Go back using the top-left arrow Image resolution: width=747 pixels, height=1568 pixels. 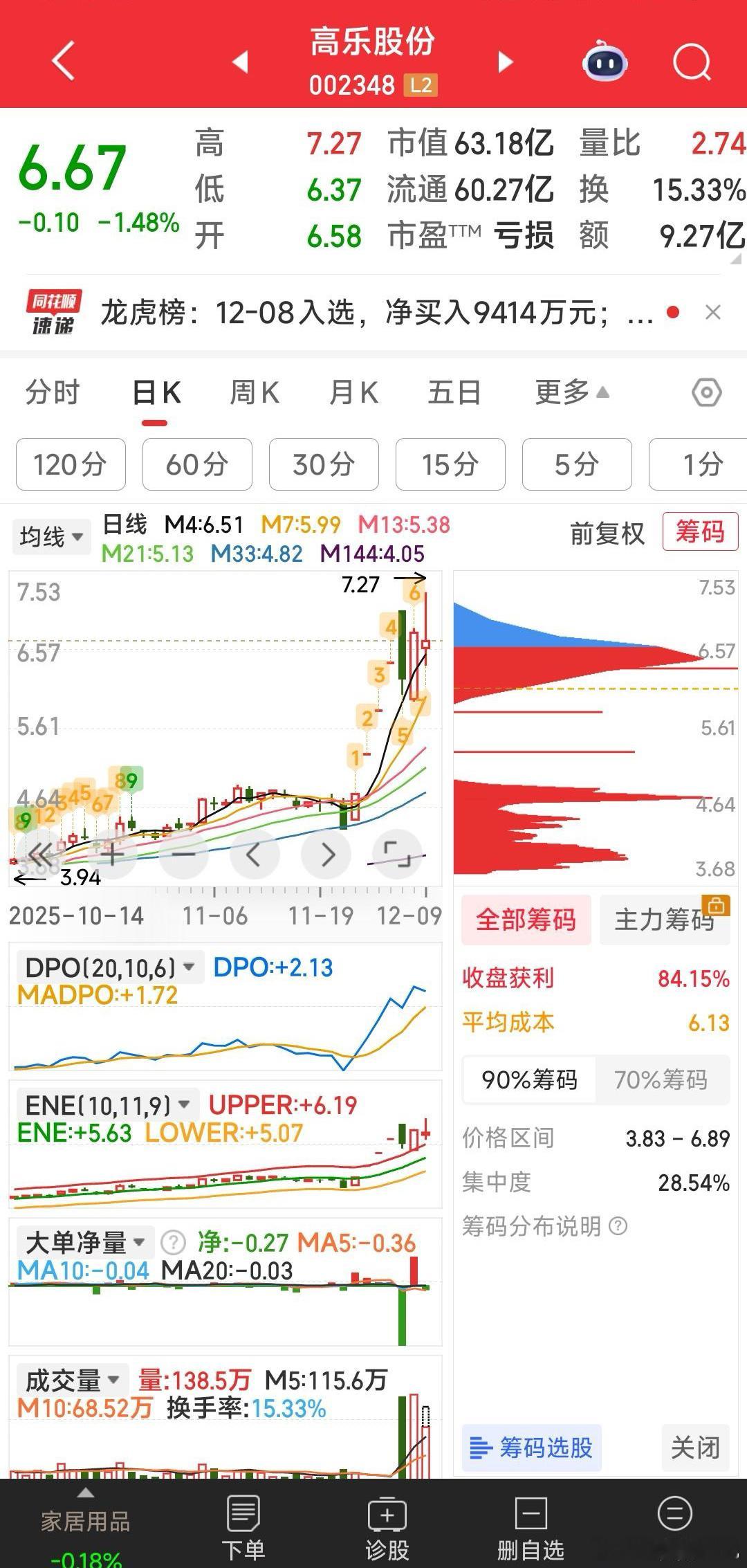[63, 61]
